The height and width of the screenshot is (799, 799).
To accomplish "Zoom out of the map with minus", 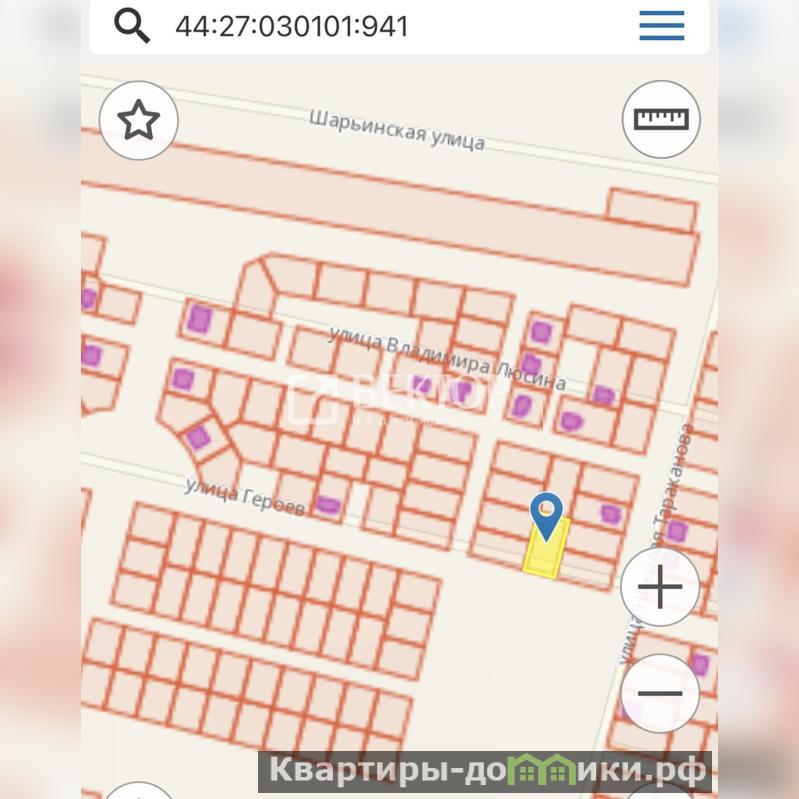I will pos(660,692).
